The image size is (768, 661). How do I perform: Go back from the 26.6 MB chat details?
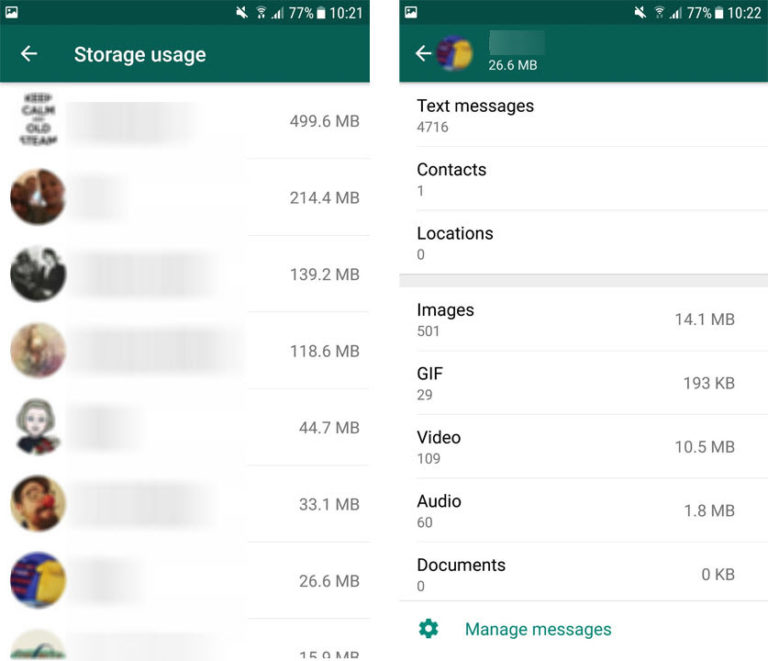(423, 54)
